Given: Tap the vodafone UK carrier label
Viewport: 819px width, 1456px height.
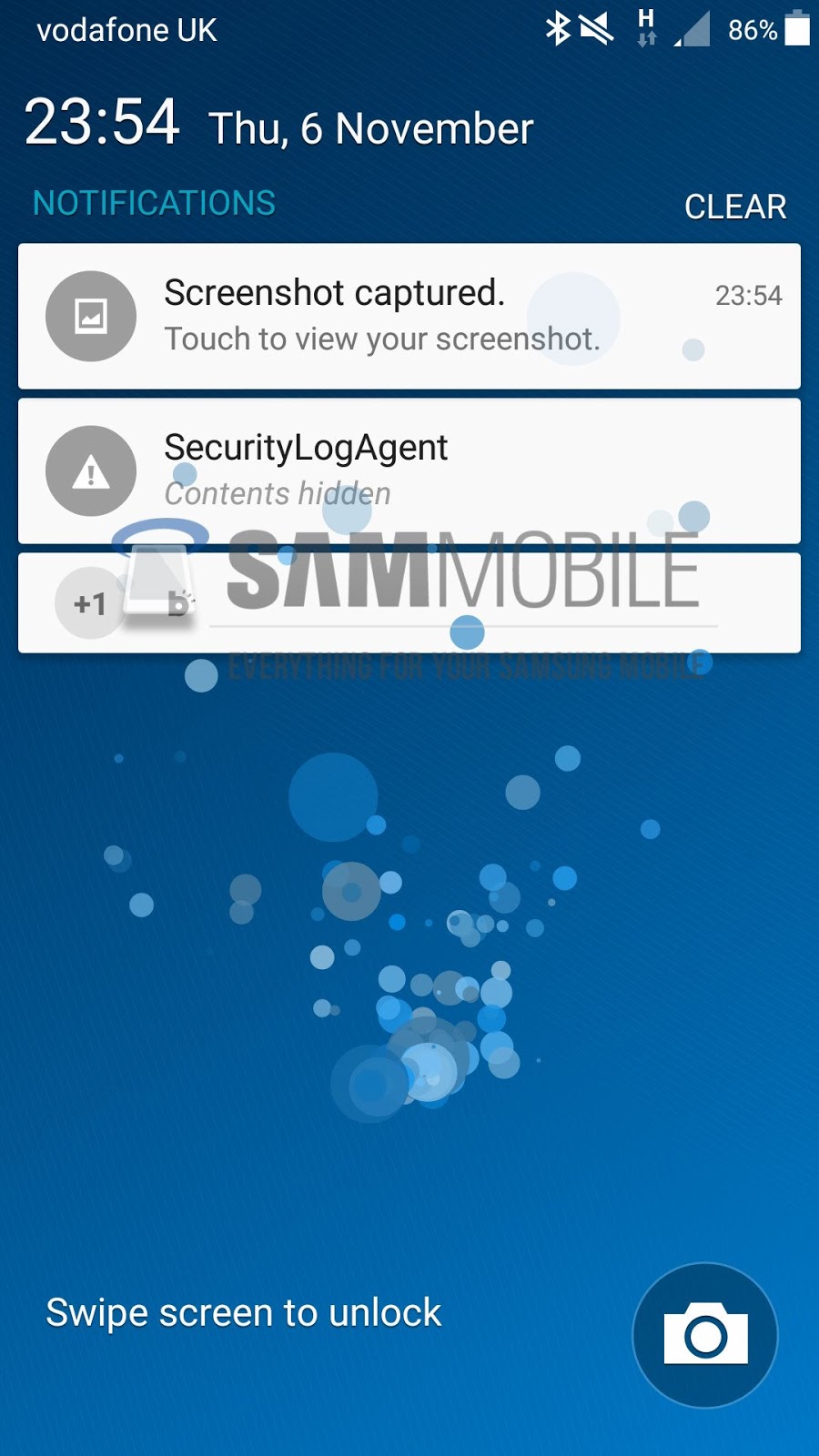Looking at the screenshot, I should tap(127, 29).
